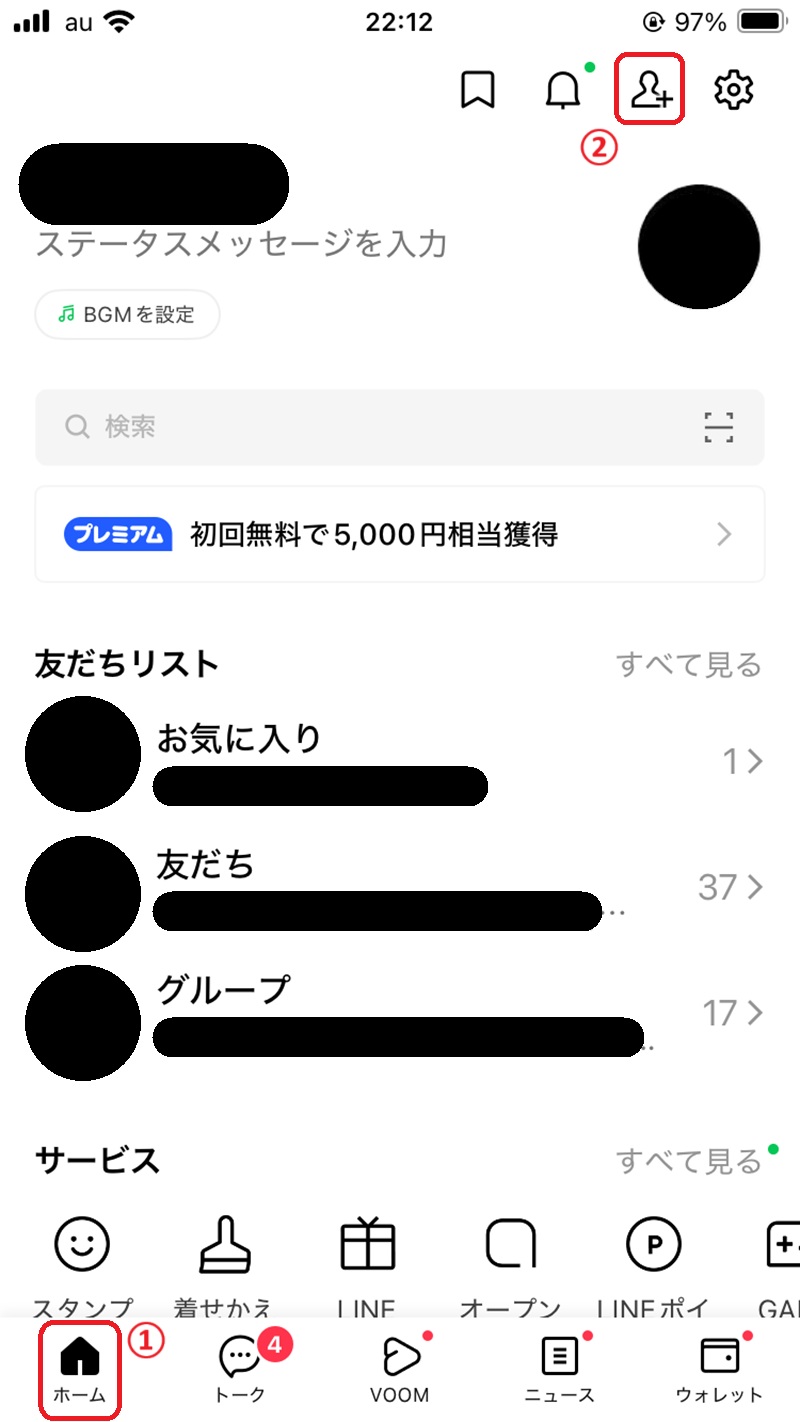Open the お気に入り list row
Screen dimensions: 800x1422
[x=400, y=760]
